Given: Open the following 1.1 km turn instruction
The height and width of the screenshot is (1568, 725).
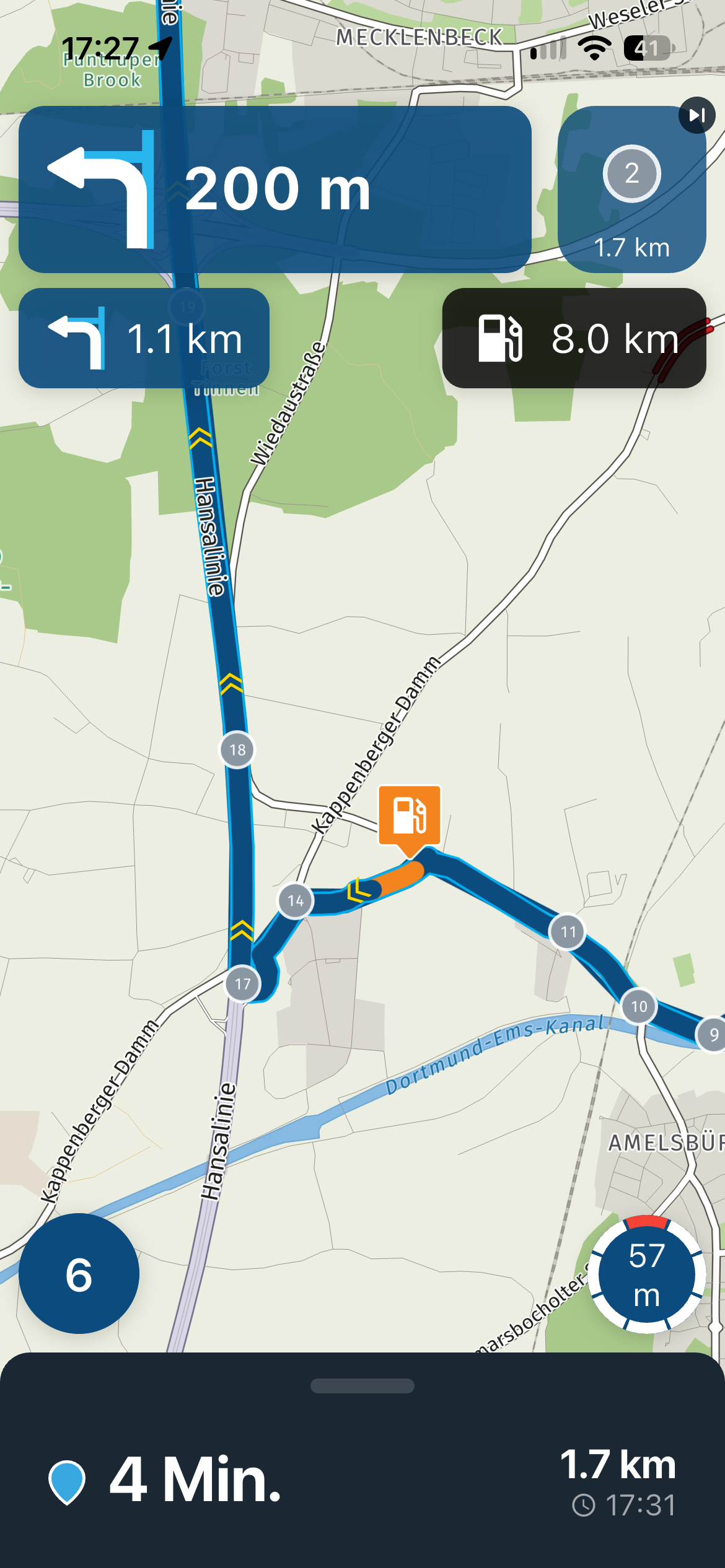Looking at the screenshot, I should click(144, 338).
